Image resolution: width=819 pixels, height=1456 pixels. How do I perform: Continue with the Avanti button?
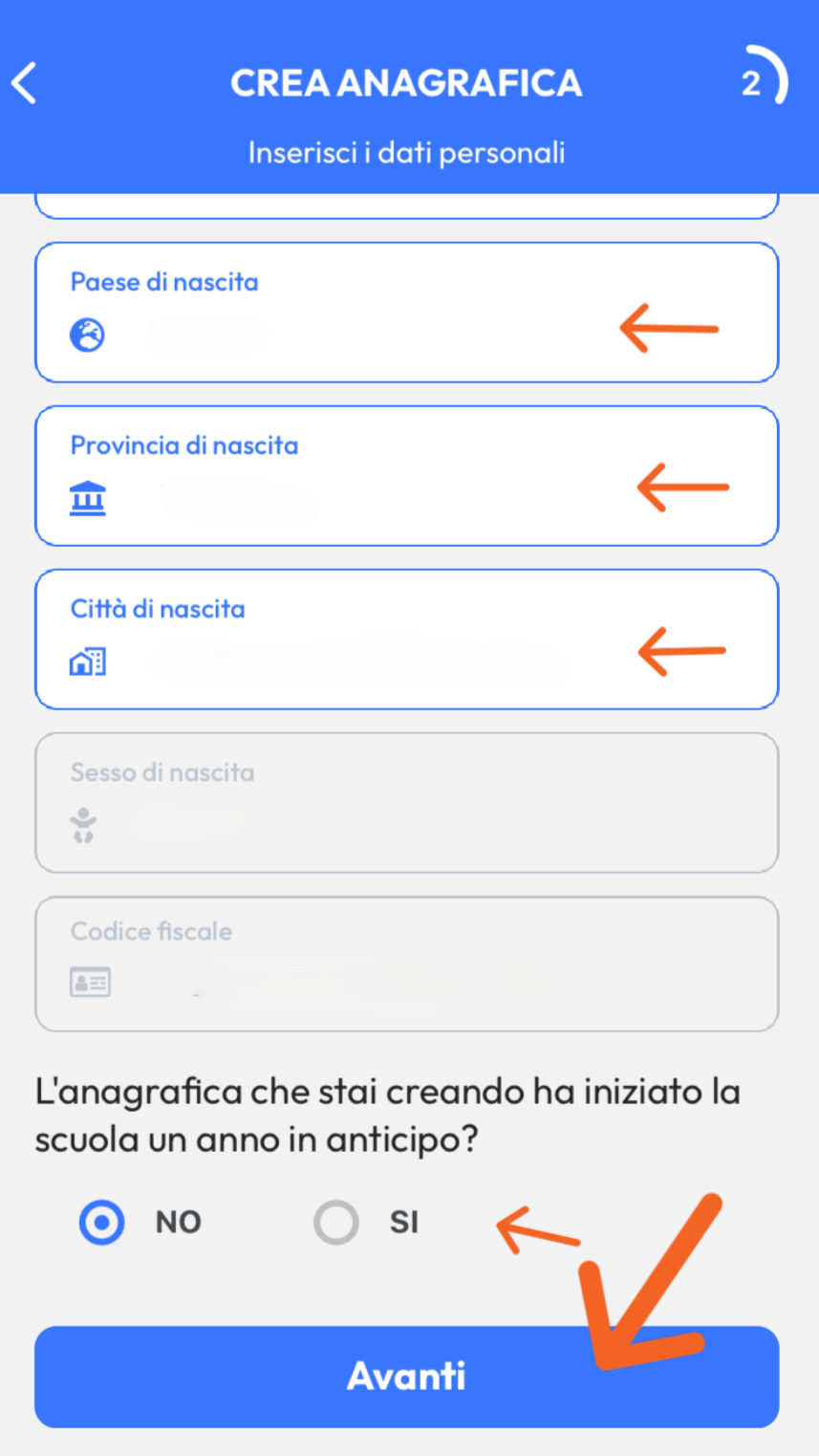406,1377
